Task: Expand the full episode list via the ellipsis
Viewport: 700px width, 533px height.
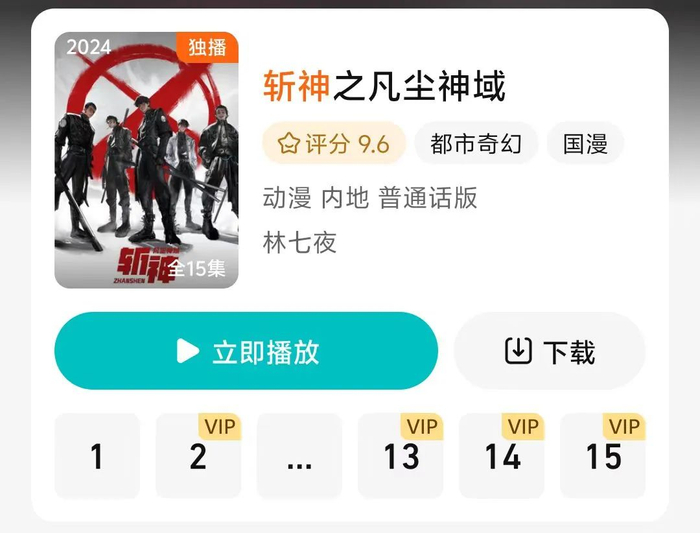Action: (x=299, y=457)
